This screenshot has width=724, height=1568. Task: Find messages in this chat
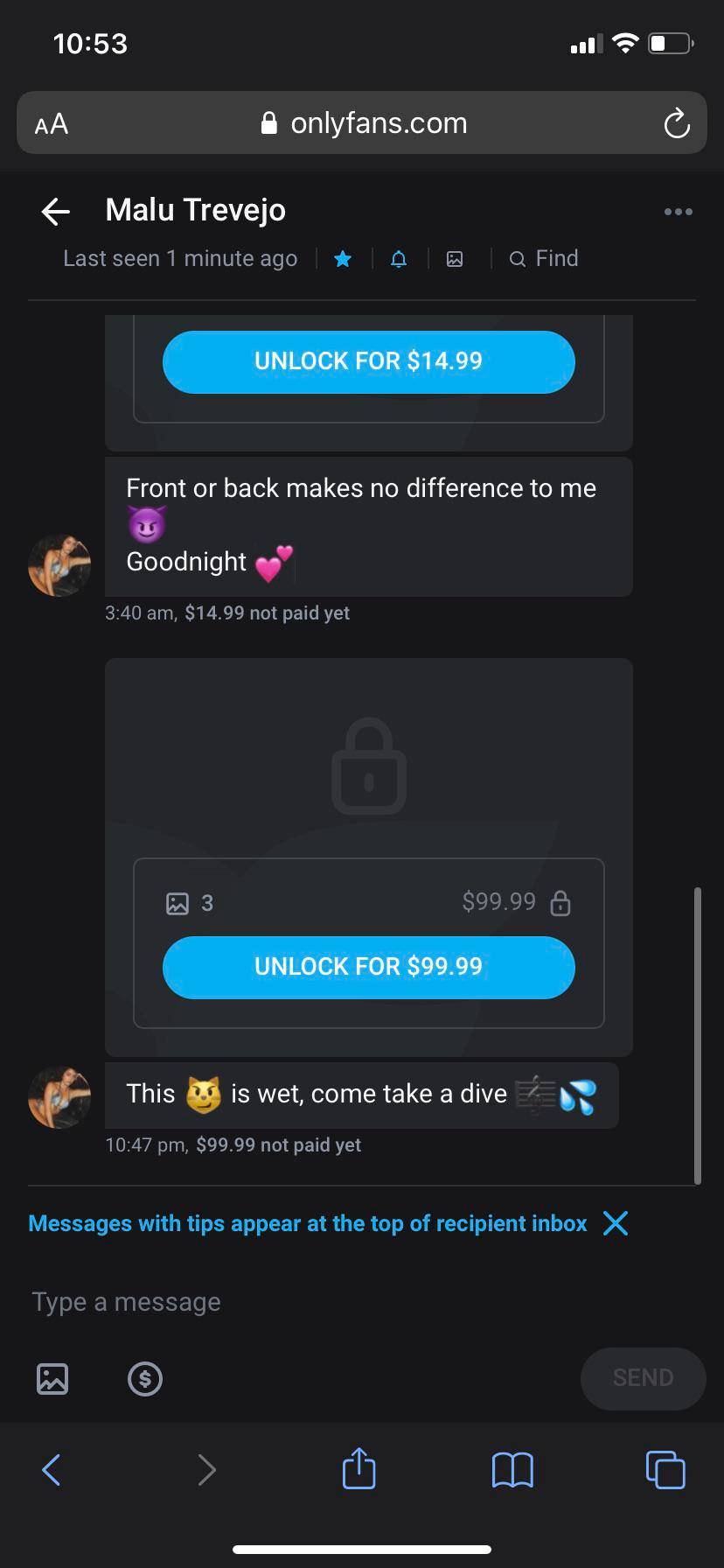[544, 259]
